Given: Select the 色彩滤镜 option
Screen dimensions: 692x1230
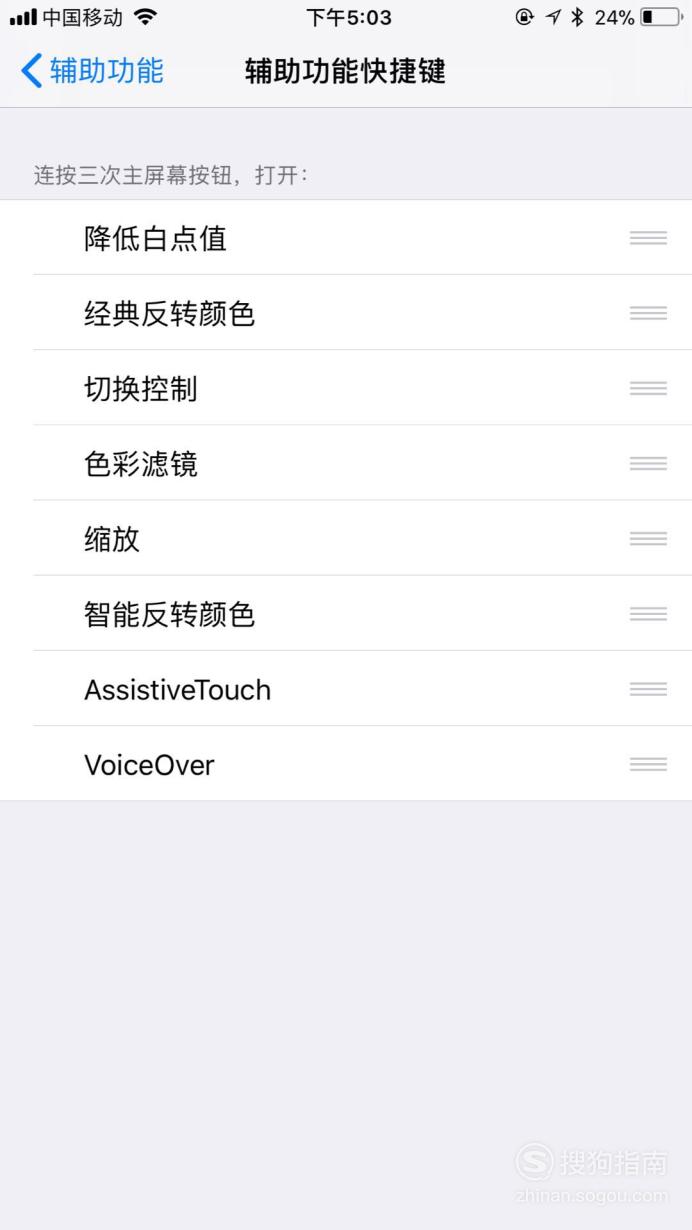Looking at the screenshot, I should pos(346,463).
